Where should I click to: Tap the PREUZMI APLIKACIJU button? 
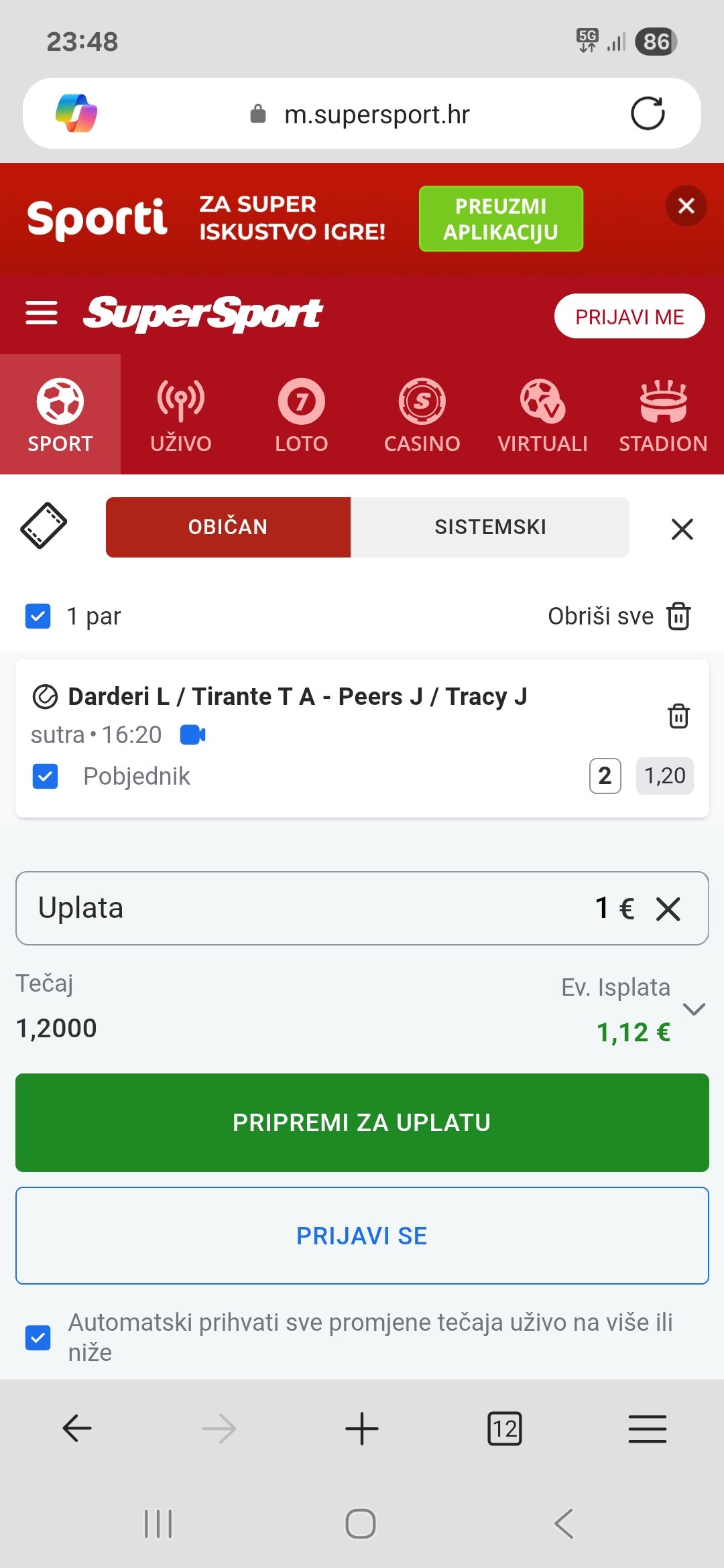click(501, 219)
